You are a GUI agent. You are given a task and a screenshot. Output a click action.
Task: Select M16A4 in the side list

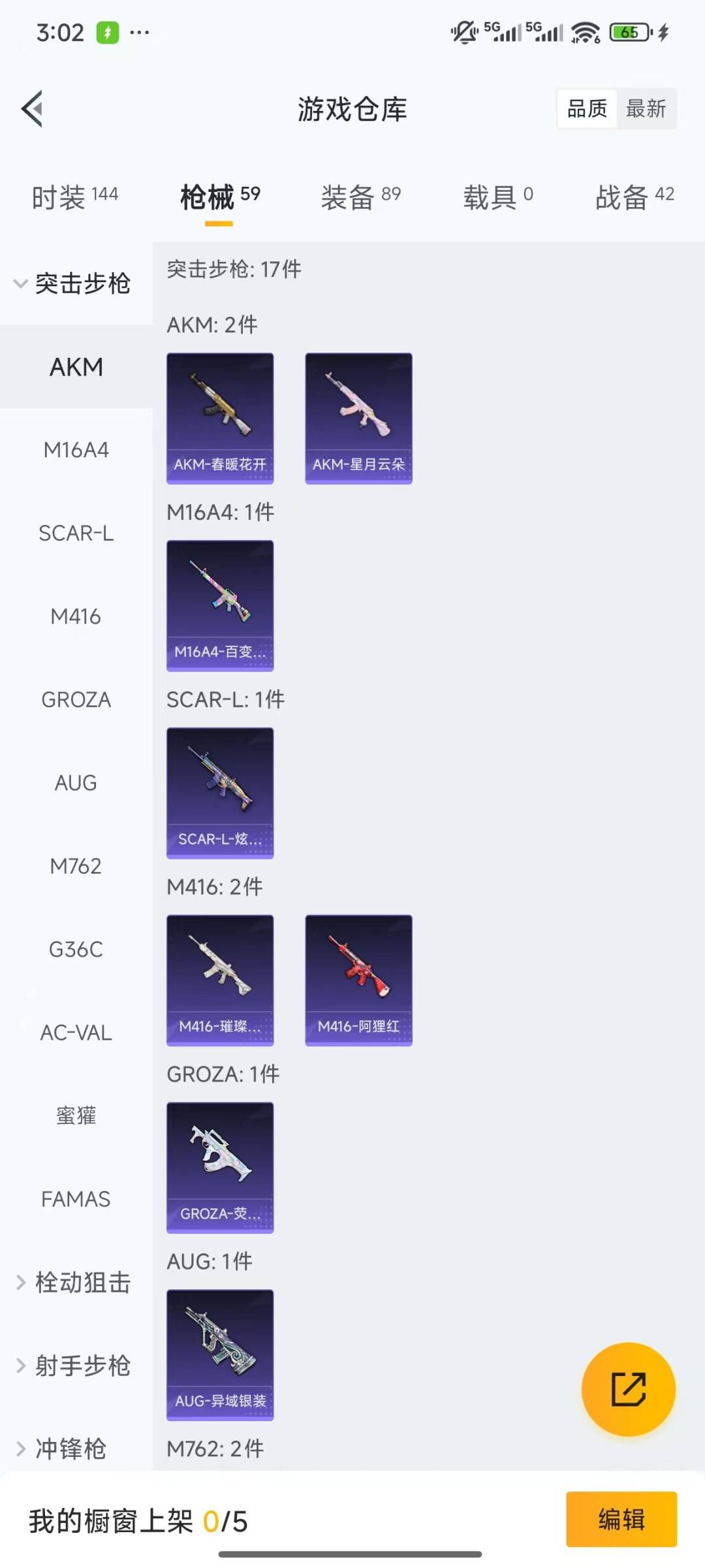[76, 450]
